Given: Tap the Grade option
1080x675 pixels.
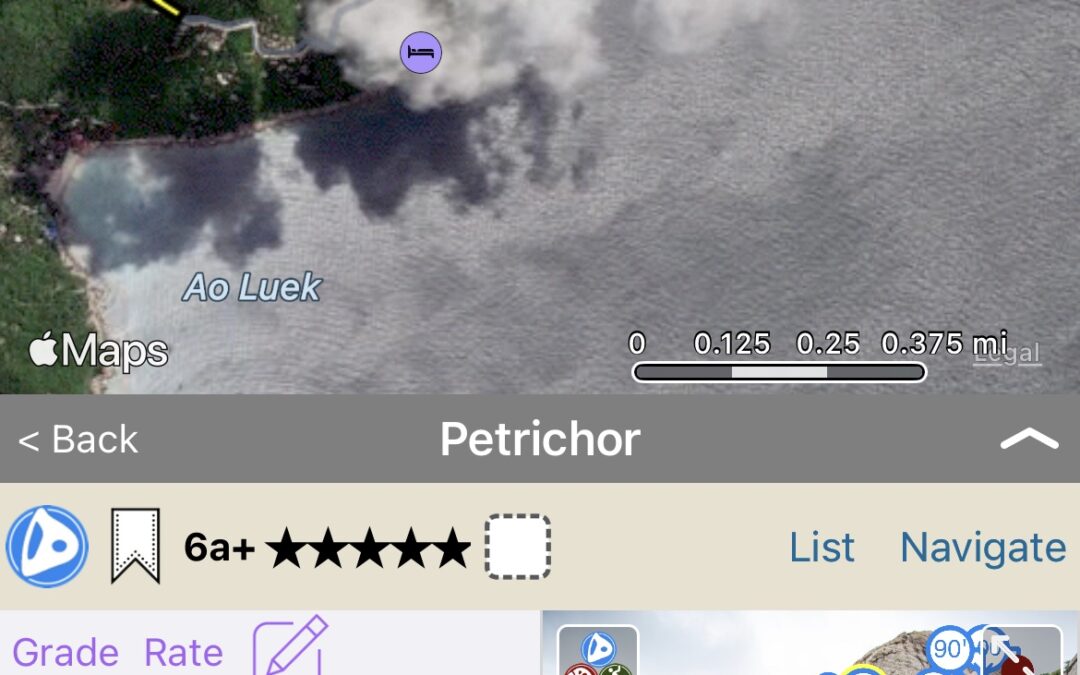Looking at the screenshot, I should pos(65,652).
